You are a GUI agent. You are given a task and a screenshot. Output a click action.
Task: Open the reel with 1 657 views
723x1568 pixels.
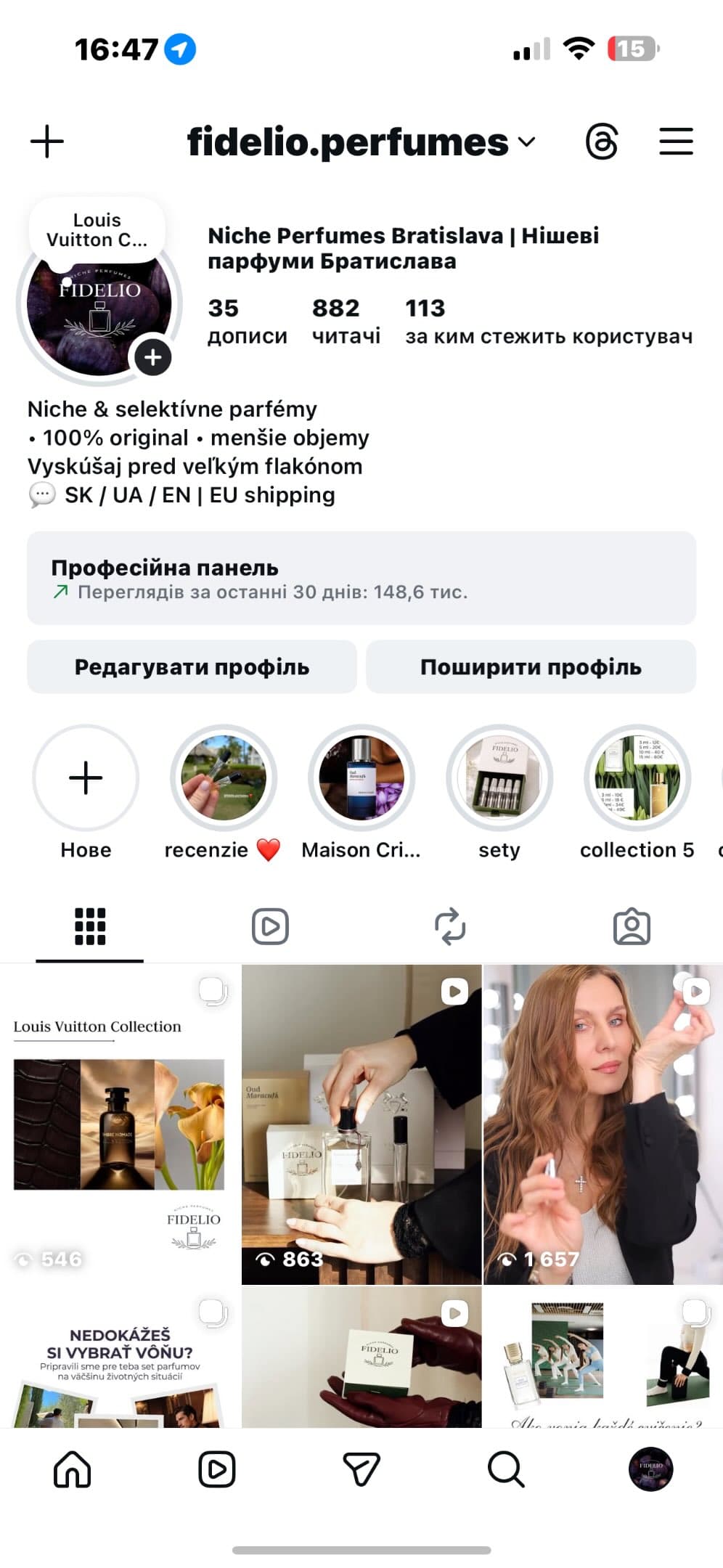tap(603, 1124)
